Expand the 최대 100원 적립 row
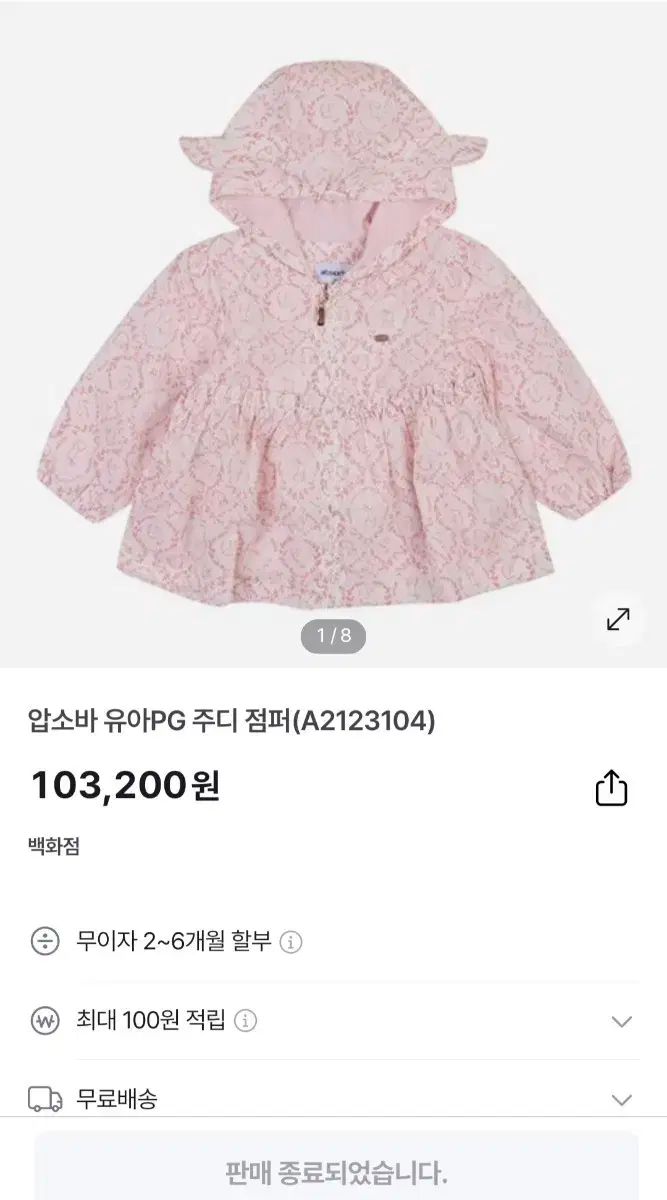 [x=622, y=1021]
